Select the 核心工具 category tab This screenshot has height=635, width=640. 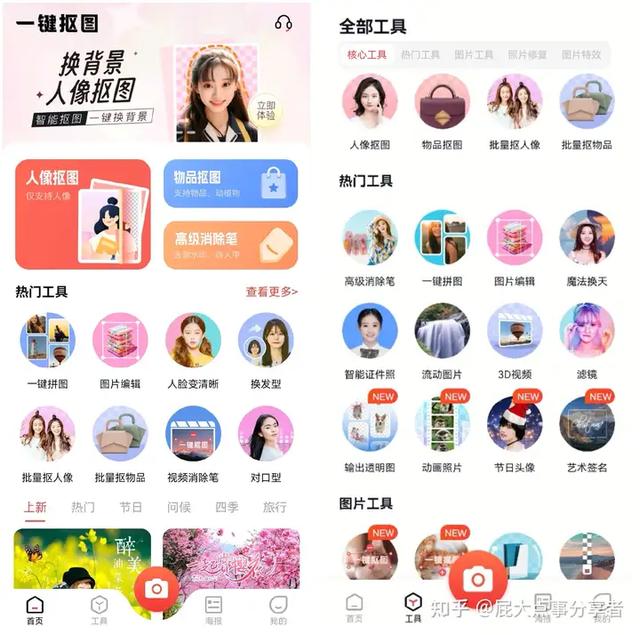(367, 55)
